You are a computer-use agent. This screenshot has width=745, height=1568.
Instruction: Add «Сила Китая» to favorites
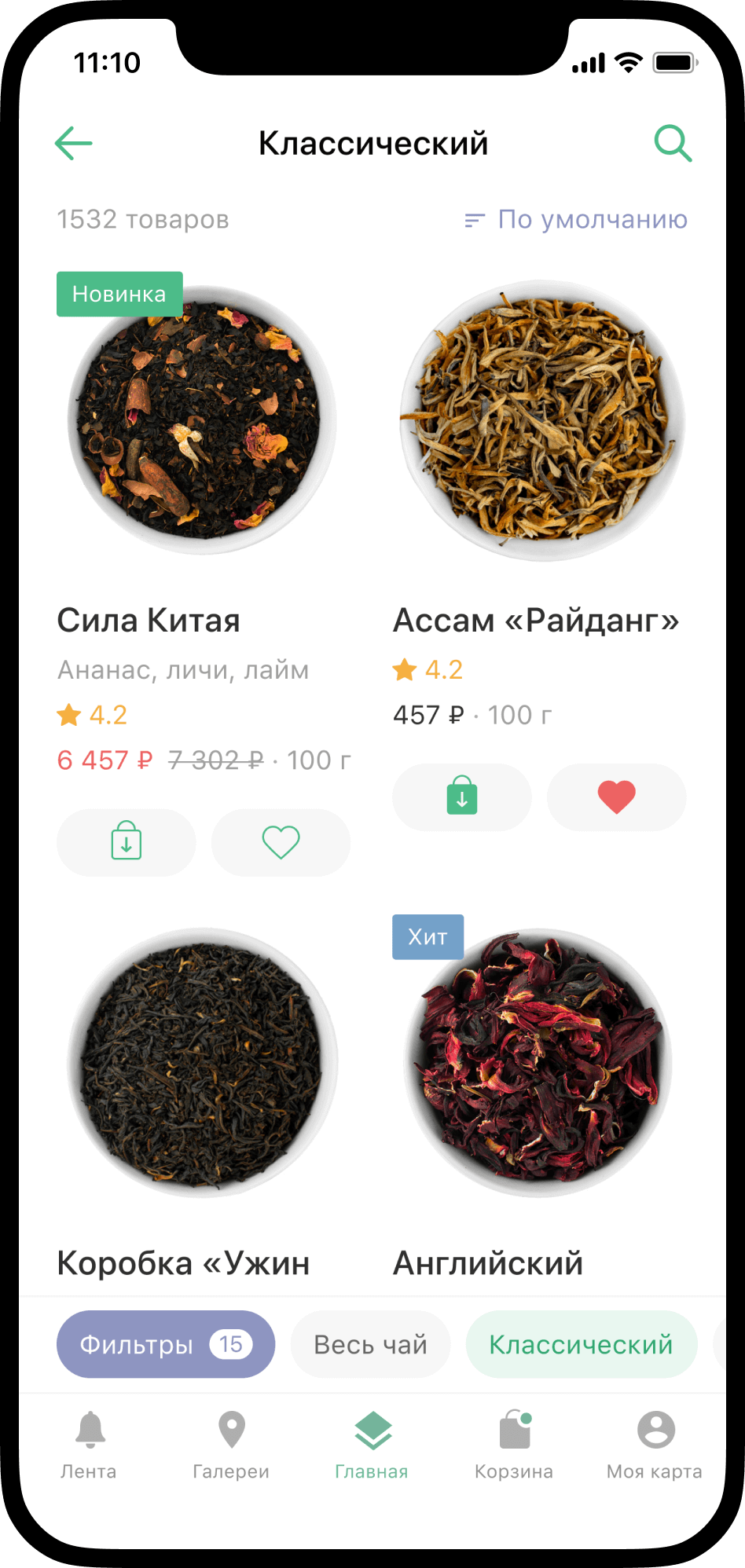(281, 842)
